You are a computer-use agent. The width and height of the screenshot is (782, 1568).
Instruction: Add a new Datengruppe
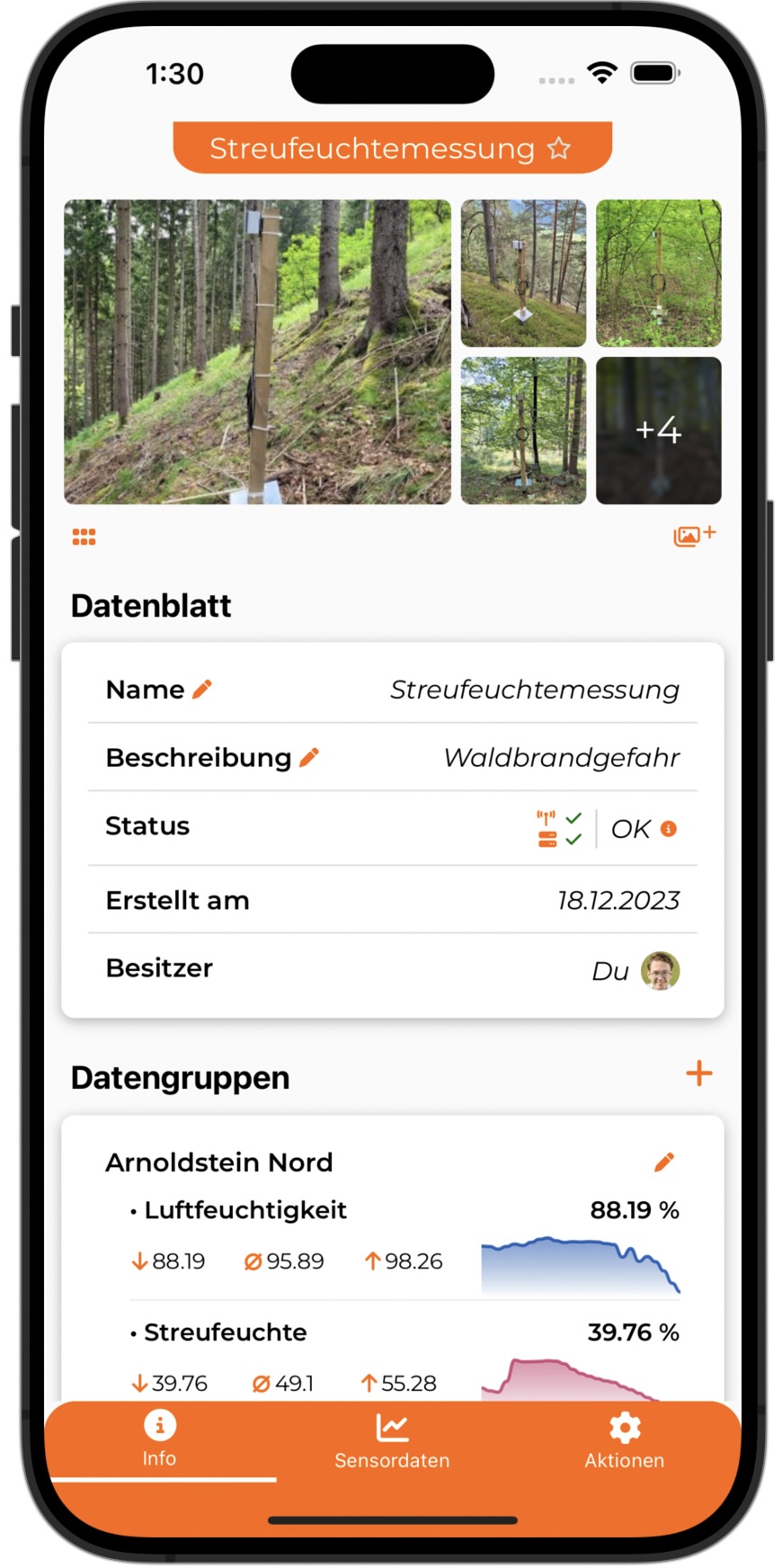click(x=698, y=1073)
